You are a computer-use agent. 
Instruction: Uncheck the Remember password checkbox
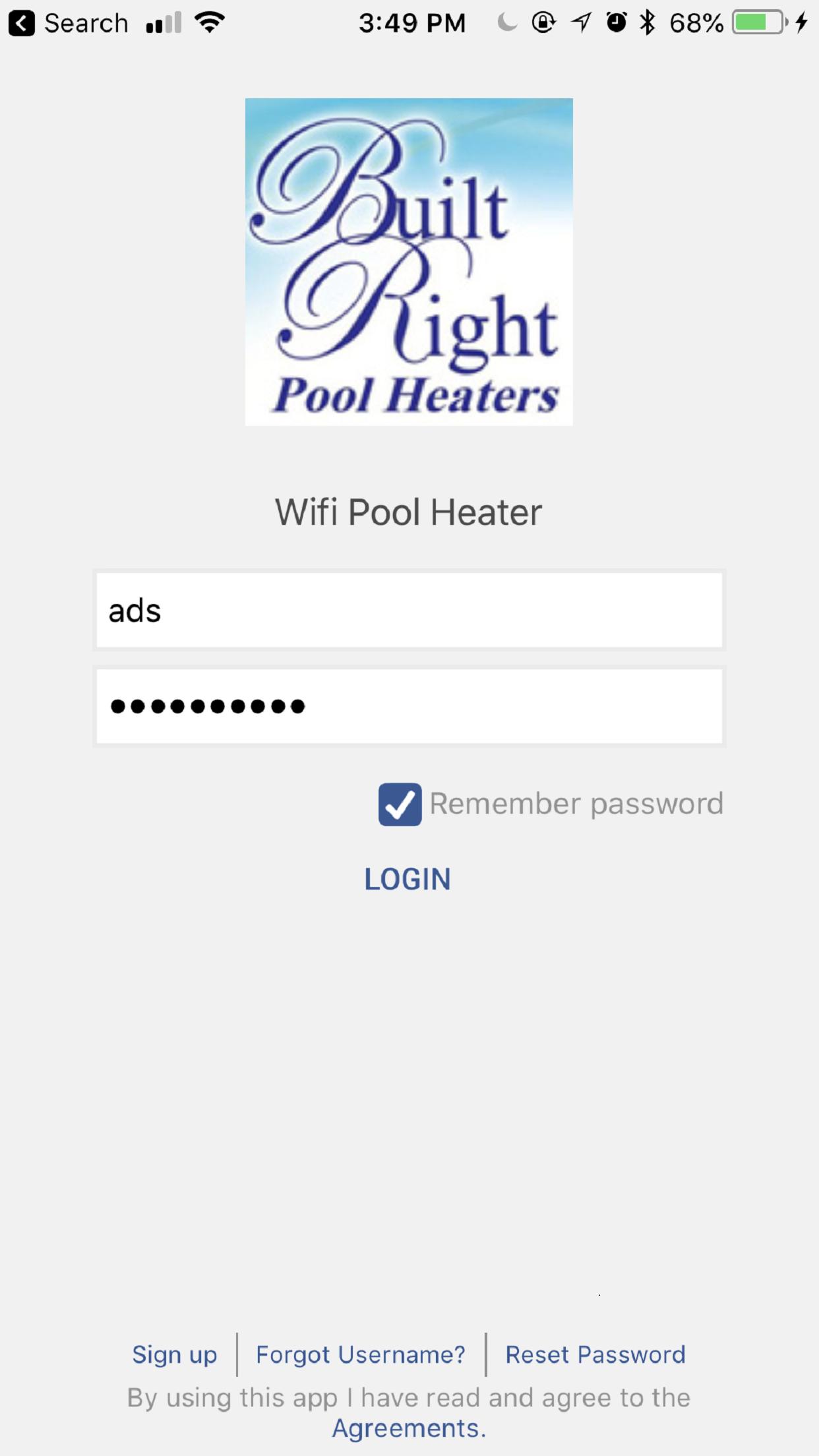pyautogui.click(x=400, y=804)
